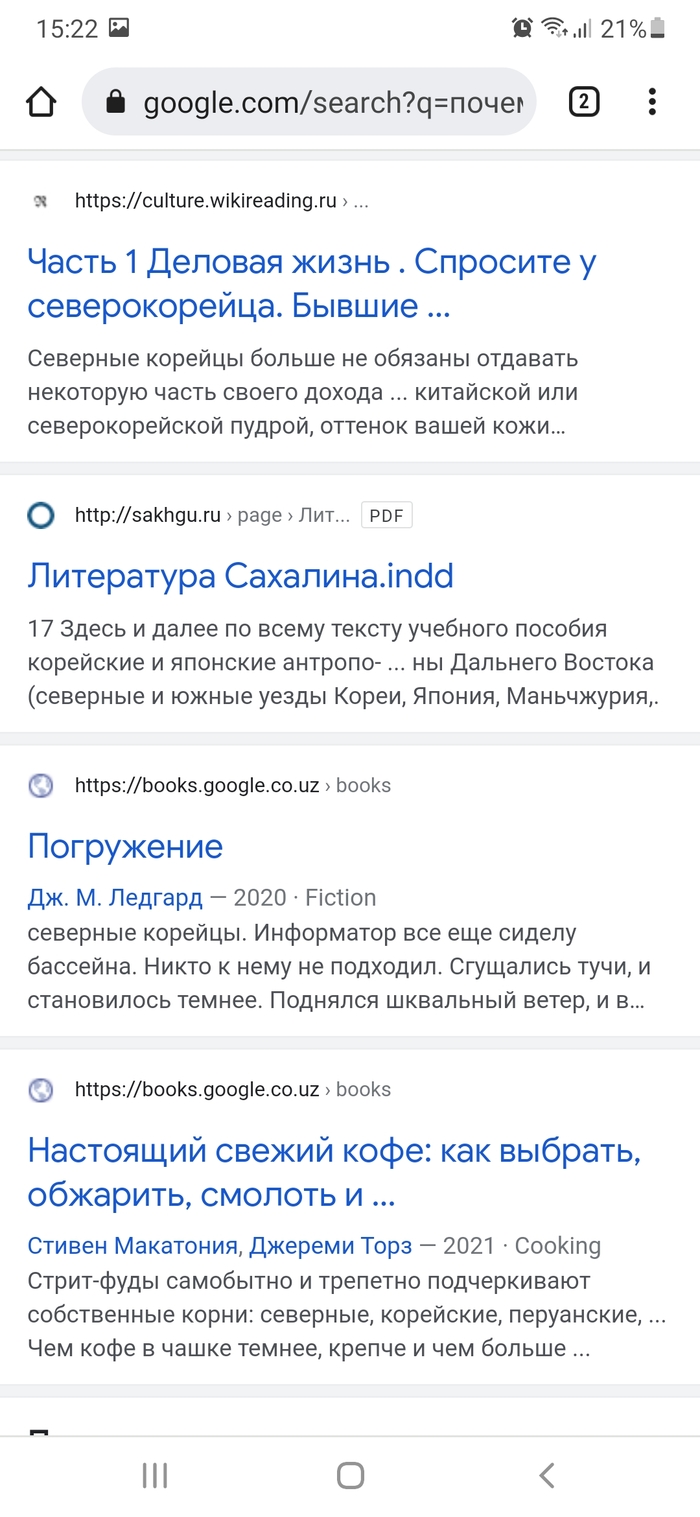700x1517 pixels.
Task: Open the tab switcher showing 2 tabs
Action: click(x=584, y=102)
